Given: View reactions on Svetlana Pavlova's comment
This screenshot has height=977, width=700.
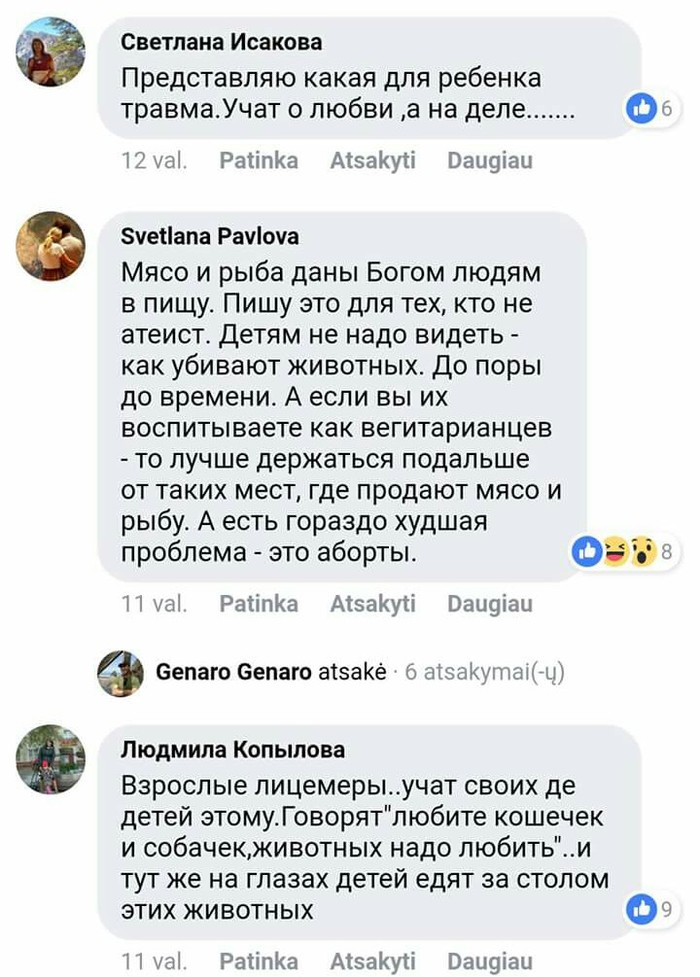Looking at the screenshot, I should pyautogui.click(x=625, y=551).
